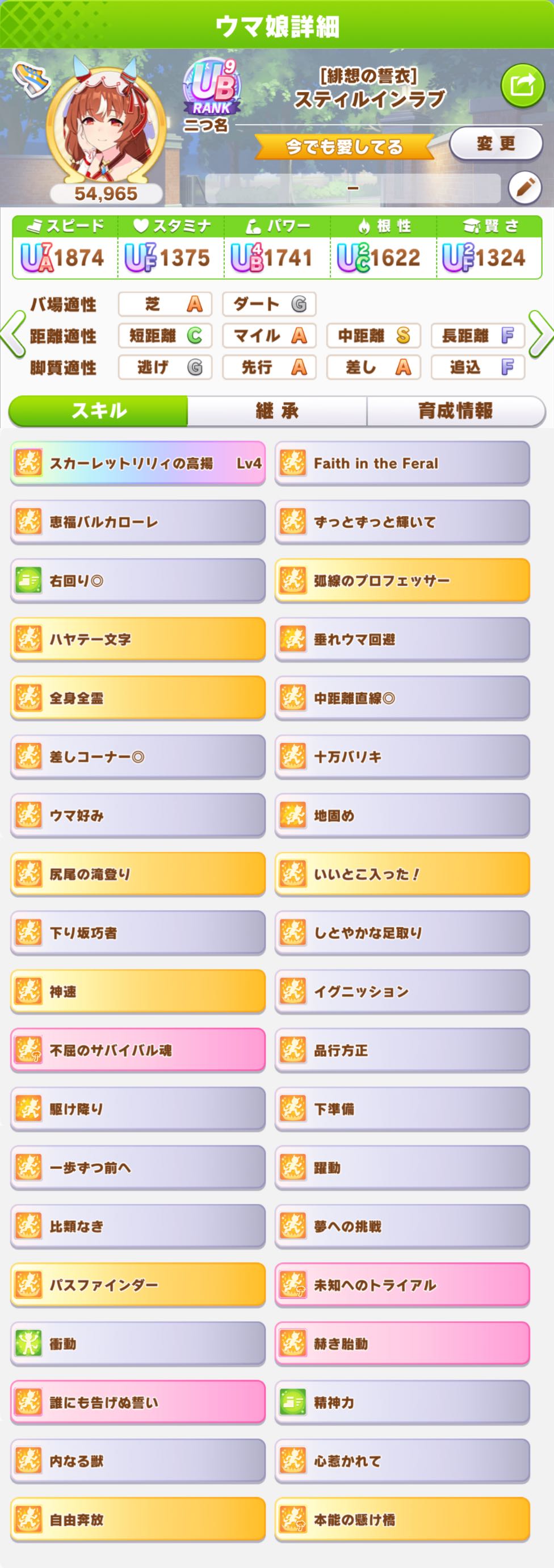
Task: Tap the shoe icon beside the portrait
Action: 31,79
